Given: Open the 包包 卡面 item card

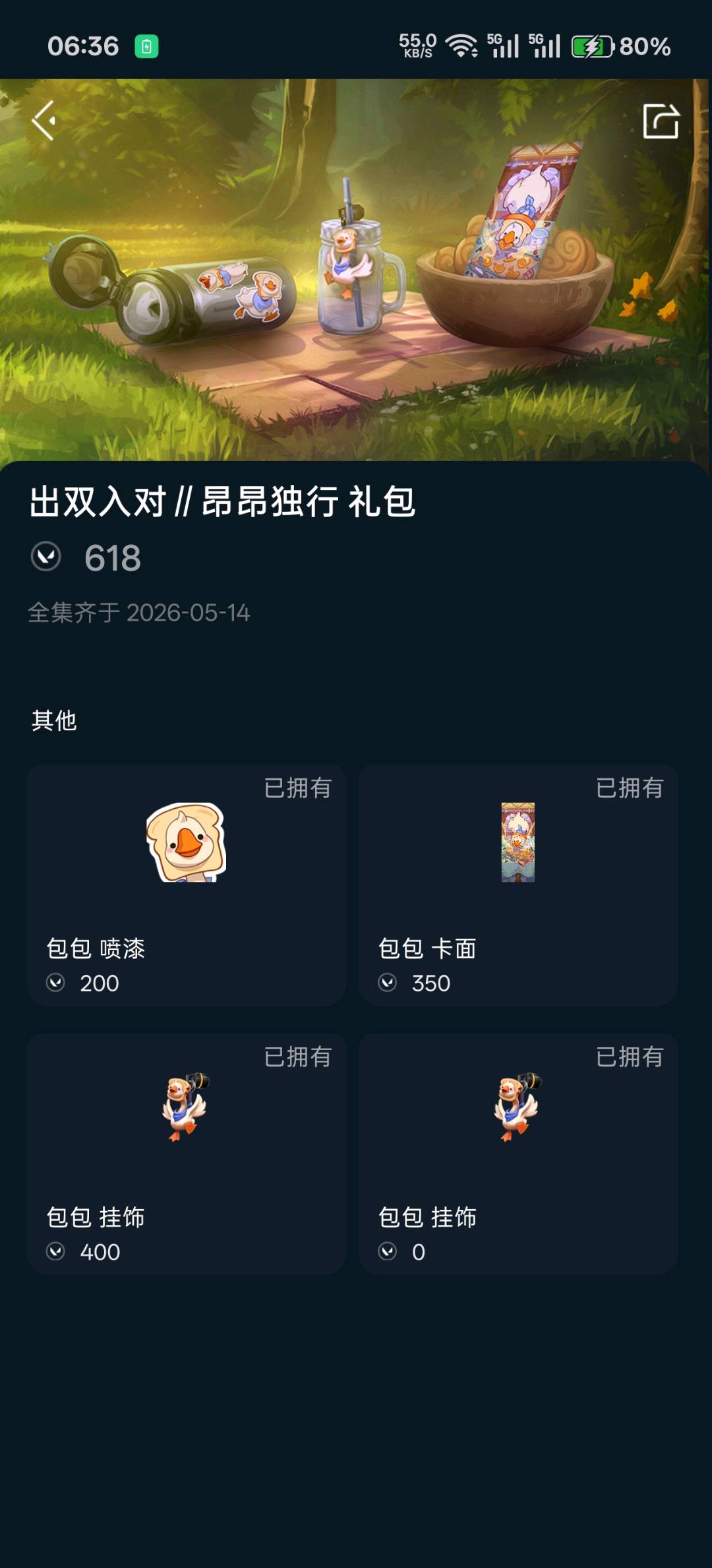Looking at the screenshot, I should coord(518,885).
